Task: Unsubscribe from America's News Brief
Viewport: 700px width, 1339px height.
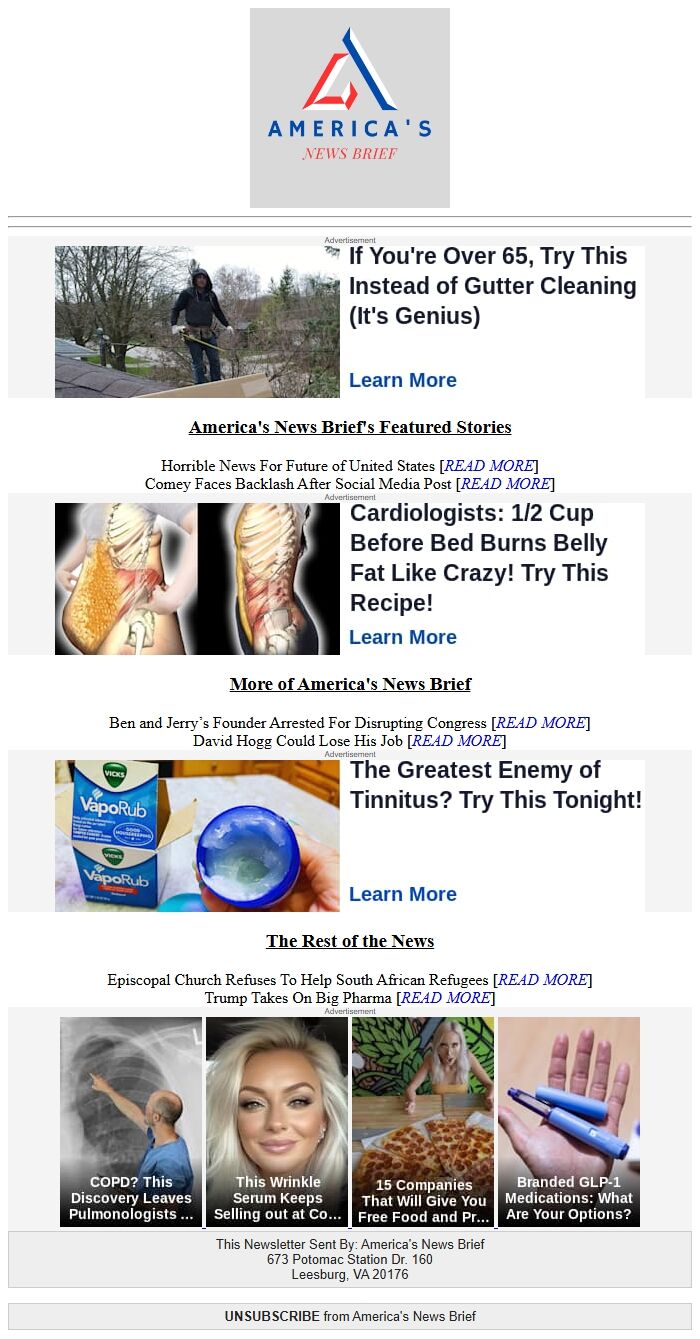Action: (272, 1316)
